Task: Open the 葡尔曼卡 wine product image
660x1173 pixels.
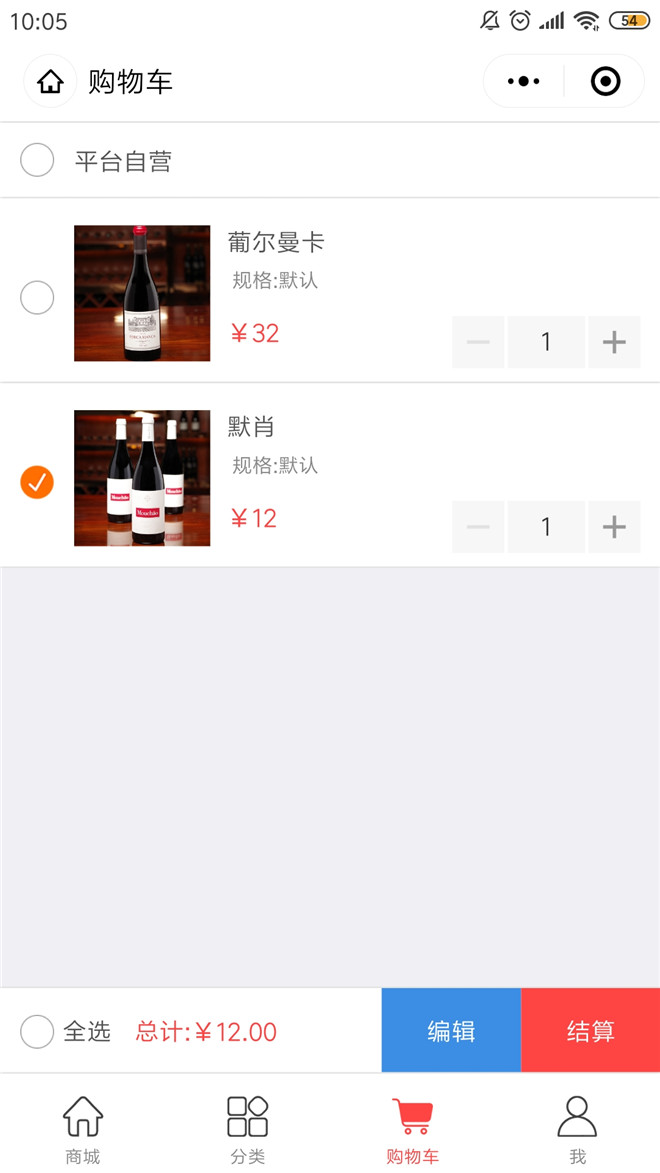Action: 142,293
